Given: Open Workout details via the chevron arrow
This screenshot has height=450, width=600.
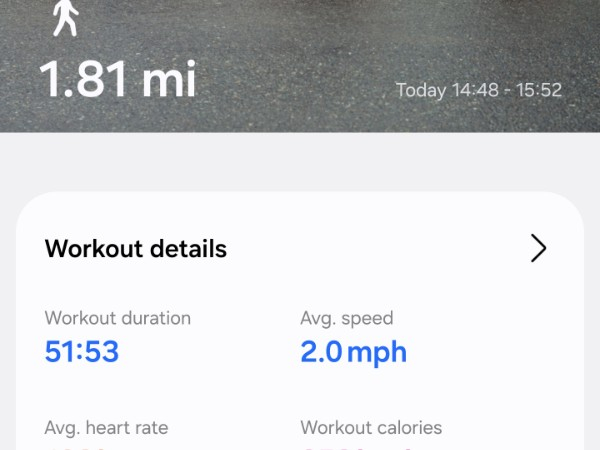Looking at the screenshot, I should tap(538, 248).
